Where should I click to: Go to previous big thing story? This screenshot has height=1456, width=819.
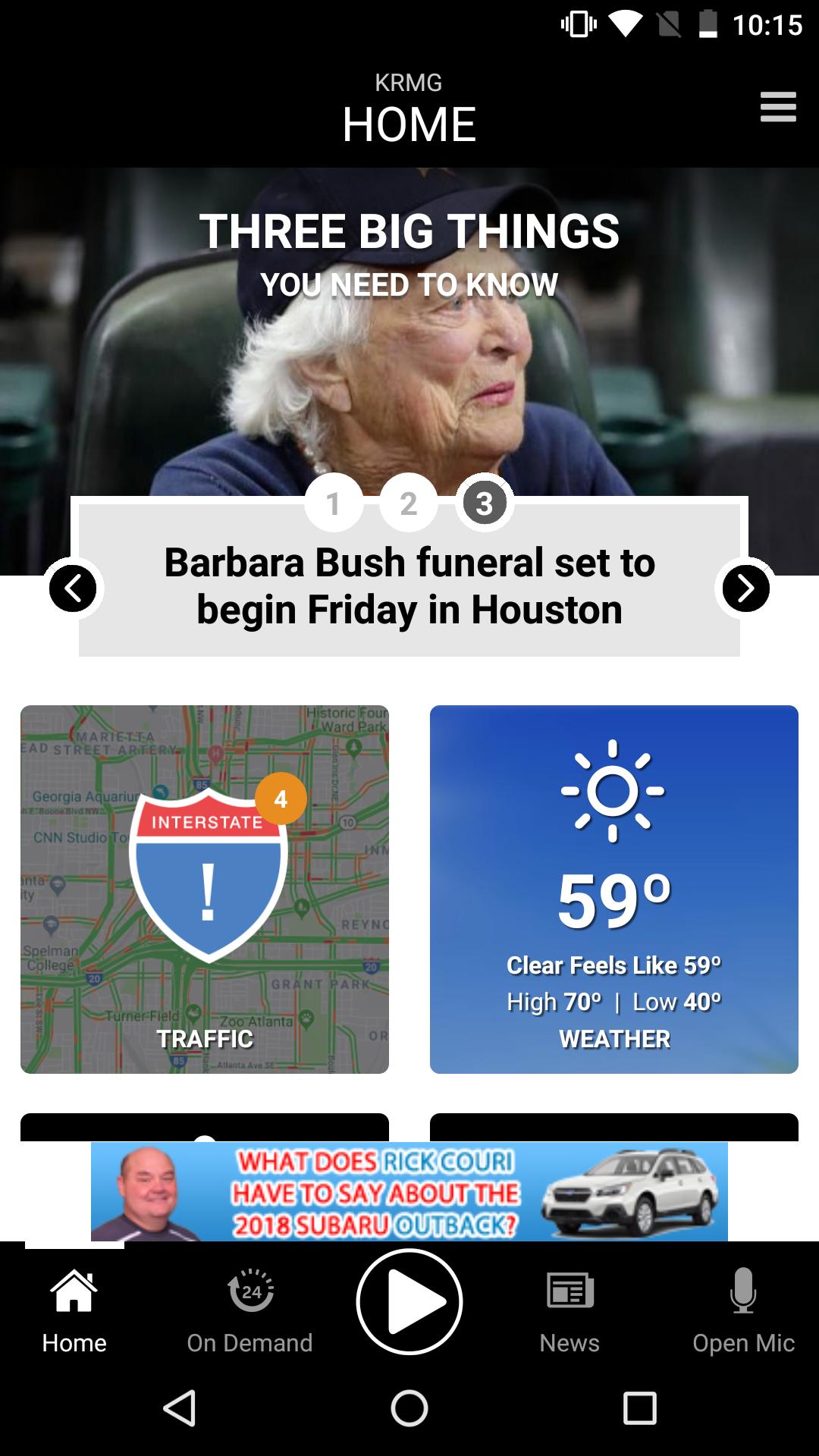coord(73,588)
